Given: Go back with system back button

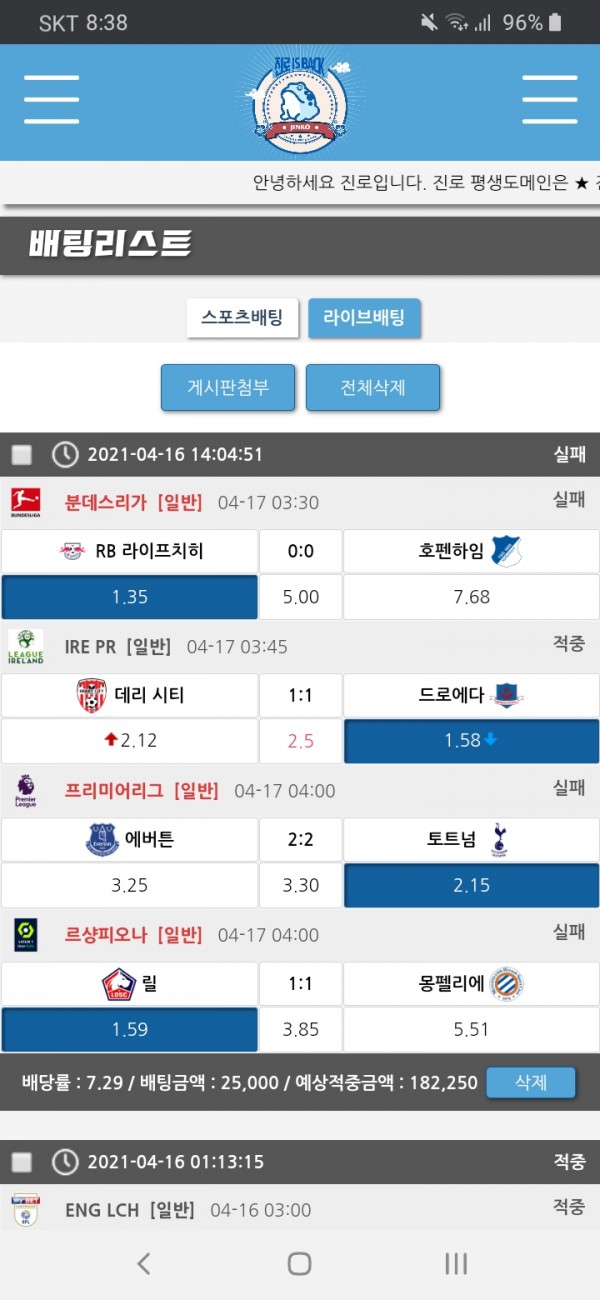Looking at the screenshot, I should [143, 1263].
